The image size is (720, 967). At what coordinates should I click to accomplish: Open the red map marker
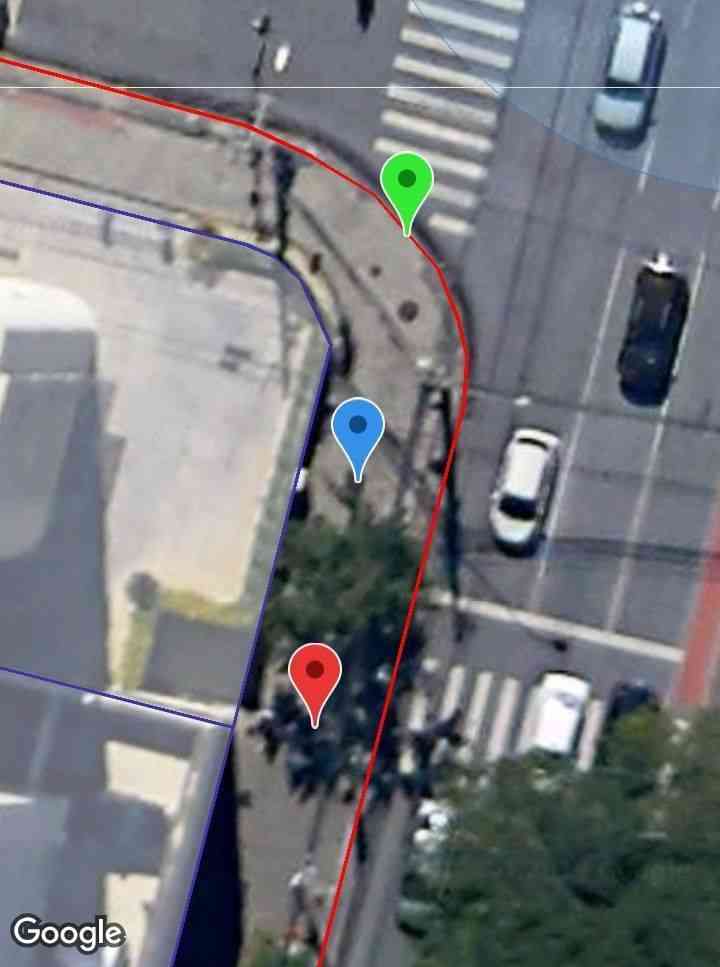tap(315, 673)
